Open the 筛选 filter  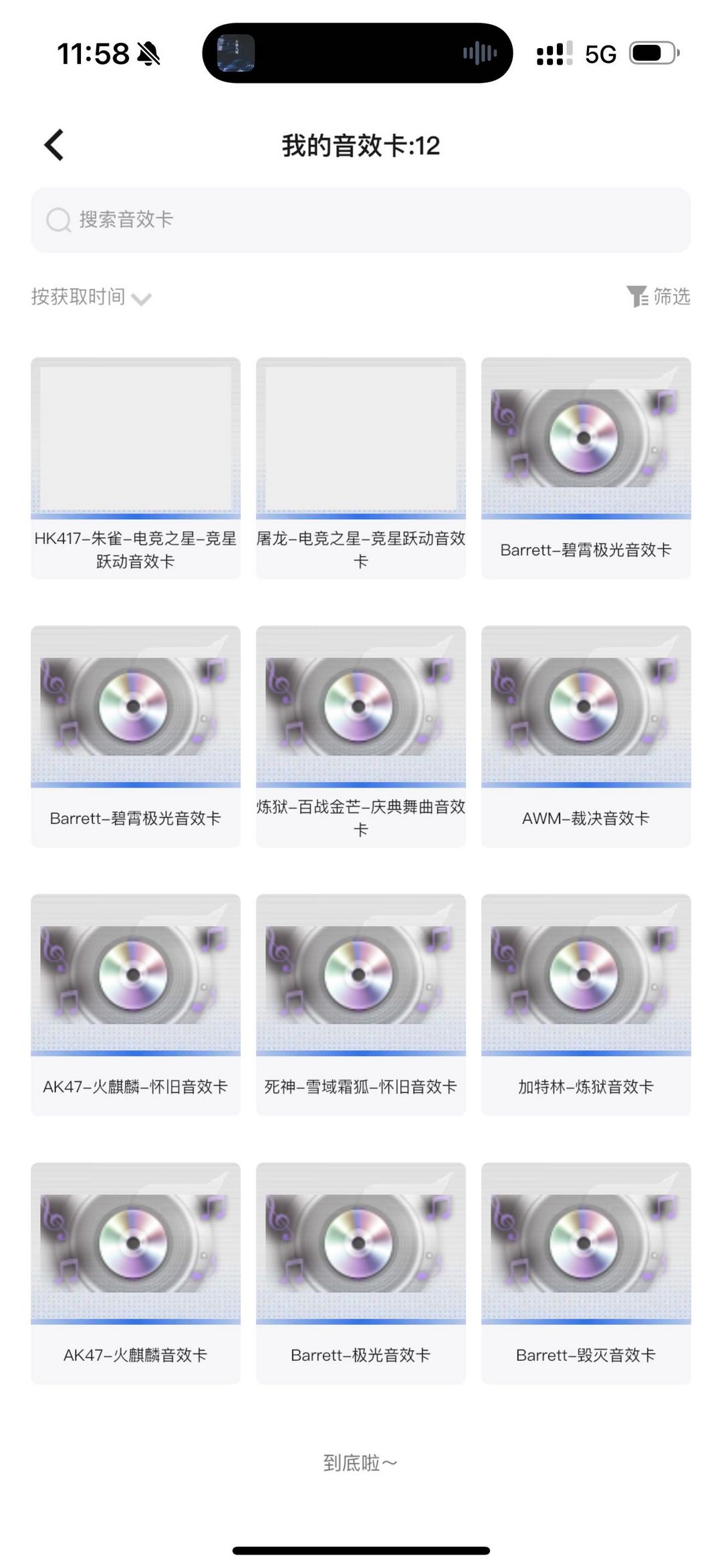(658, 296)
